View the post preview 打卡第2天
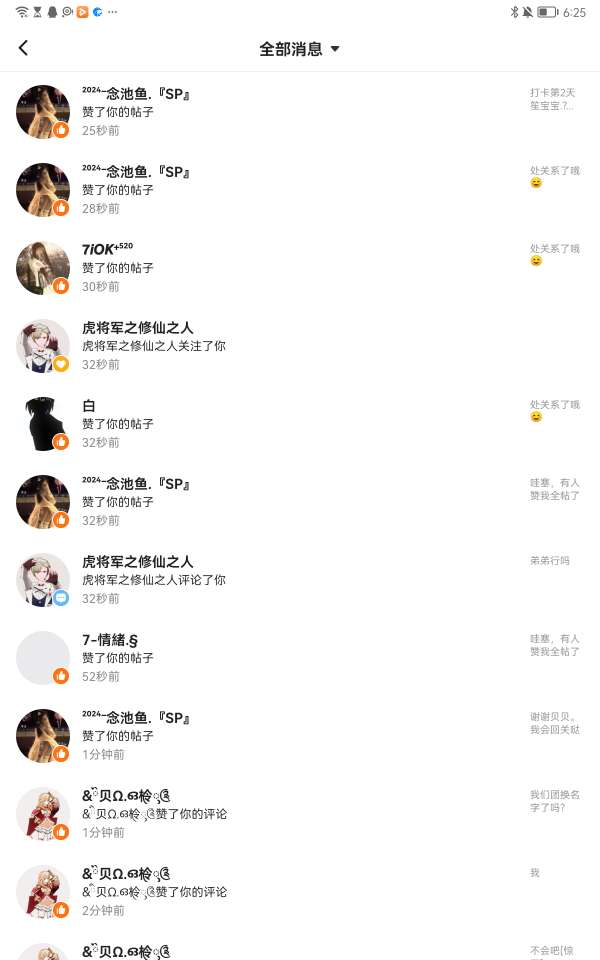The image size is (600, 960). [x=552, y=99]
